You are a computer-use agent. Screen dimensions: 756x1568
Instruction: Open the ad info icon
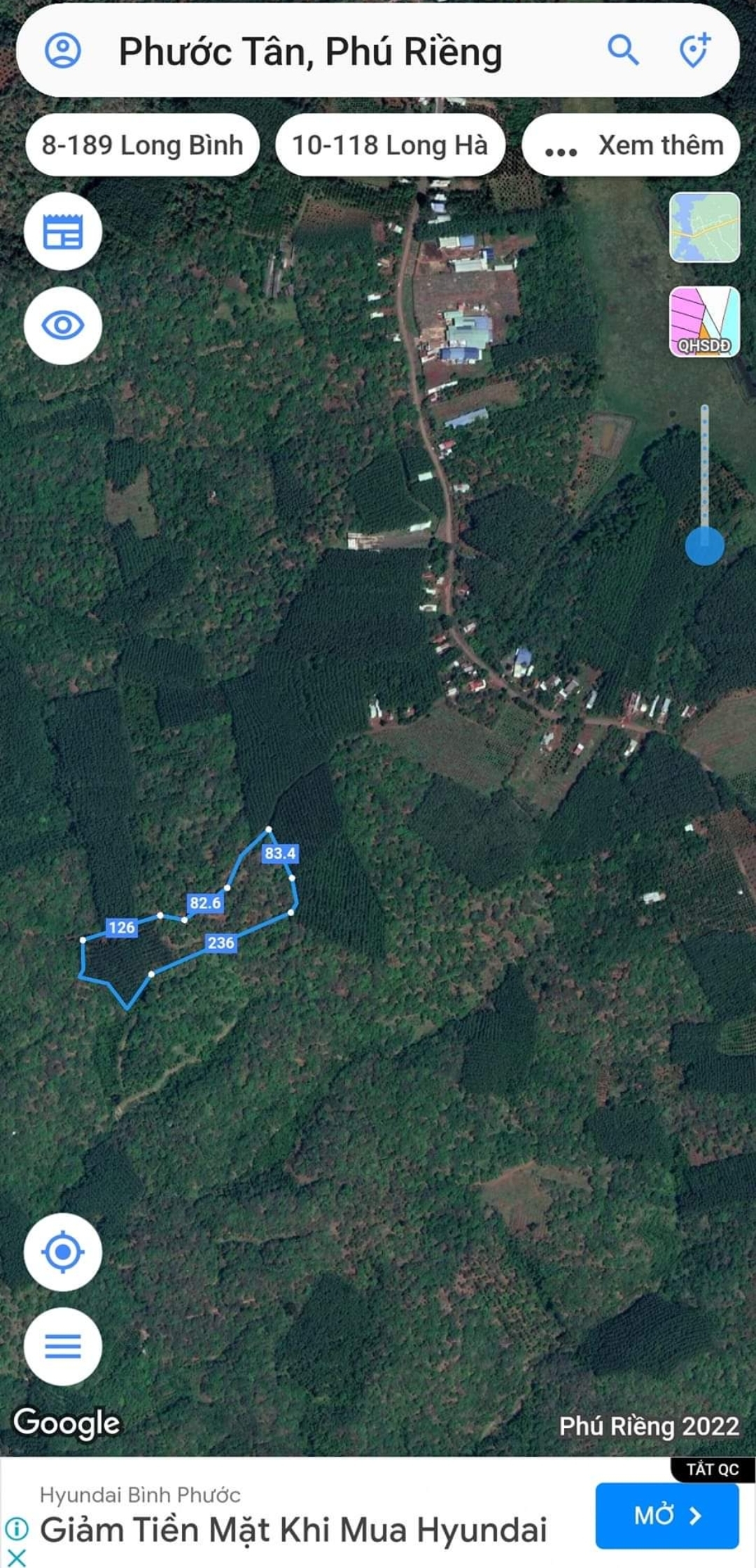[17, 1529]
